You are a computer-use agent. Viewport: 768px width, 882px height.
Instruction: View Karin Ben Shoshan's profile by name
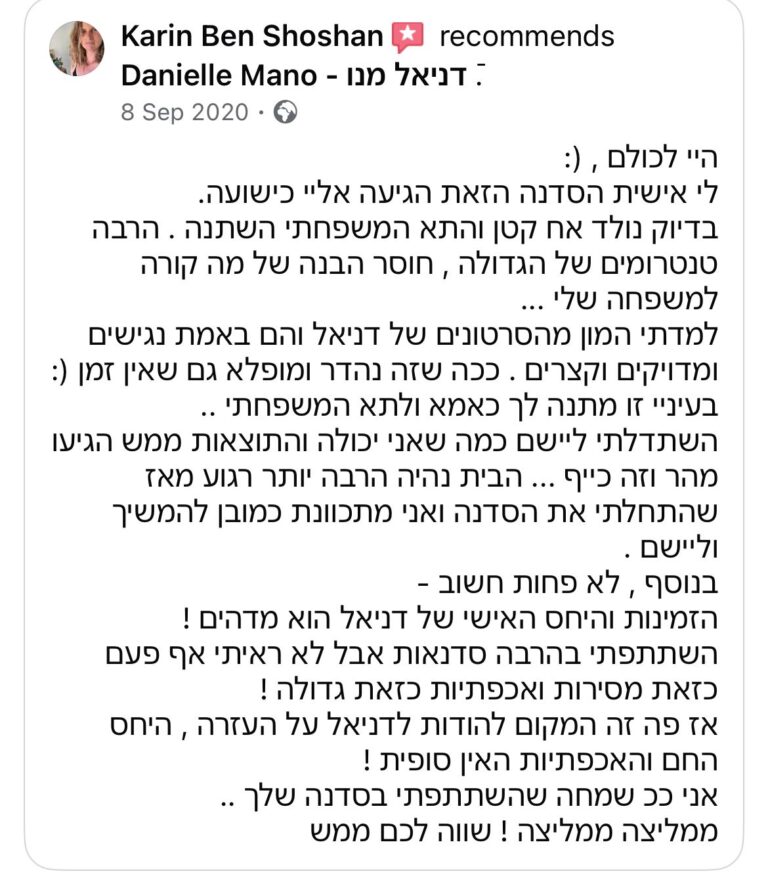tap(251, 37)
